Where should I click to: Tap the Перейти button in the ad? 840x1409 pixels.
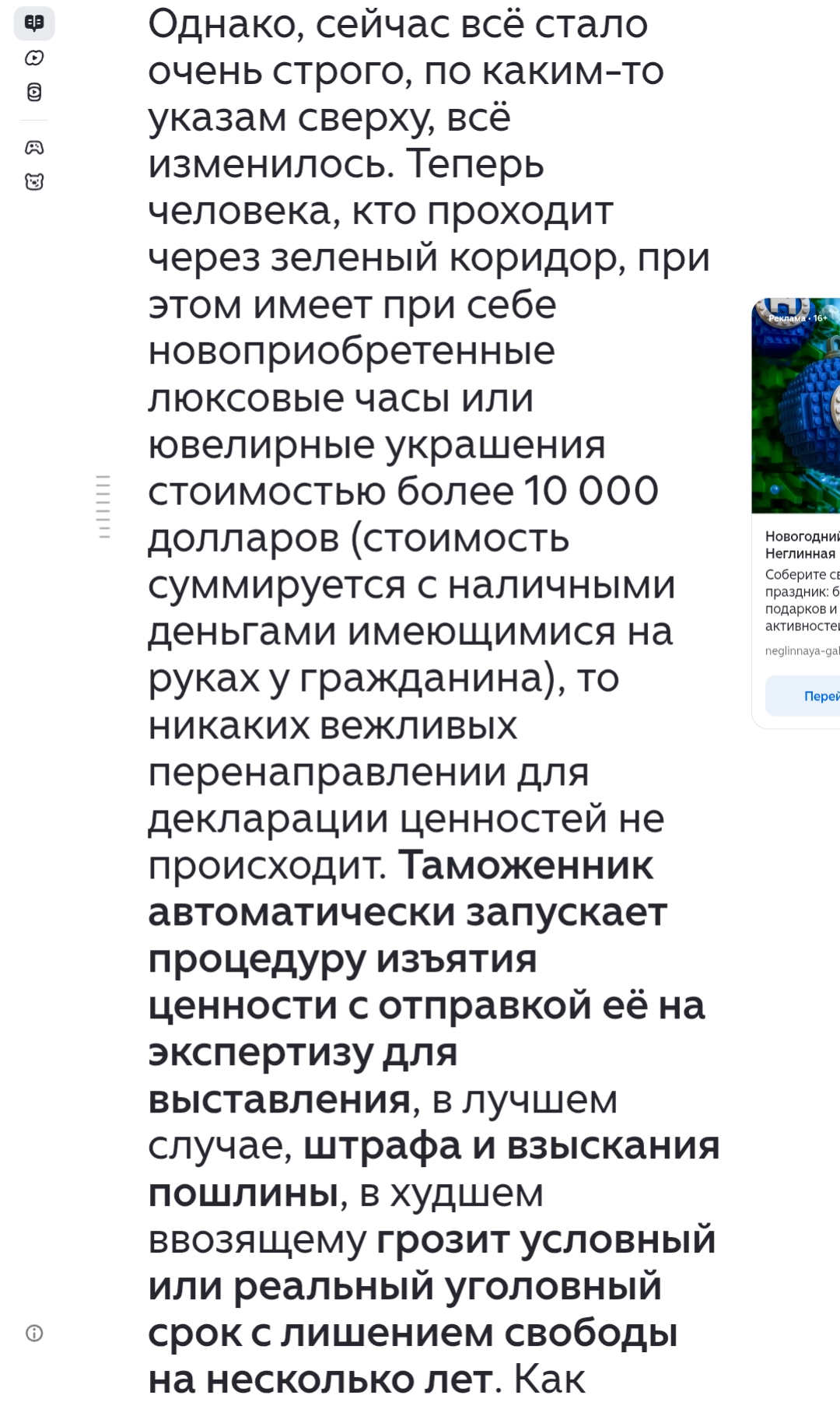pyautogui.click(x=803, y=696)
